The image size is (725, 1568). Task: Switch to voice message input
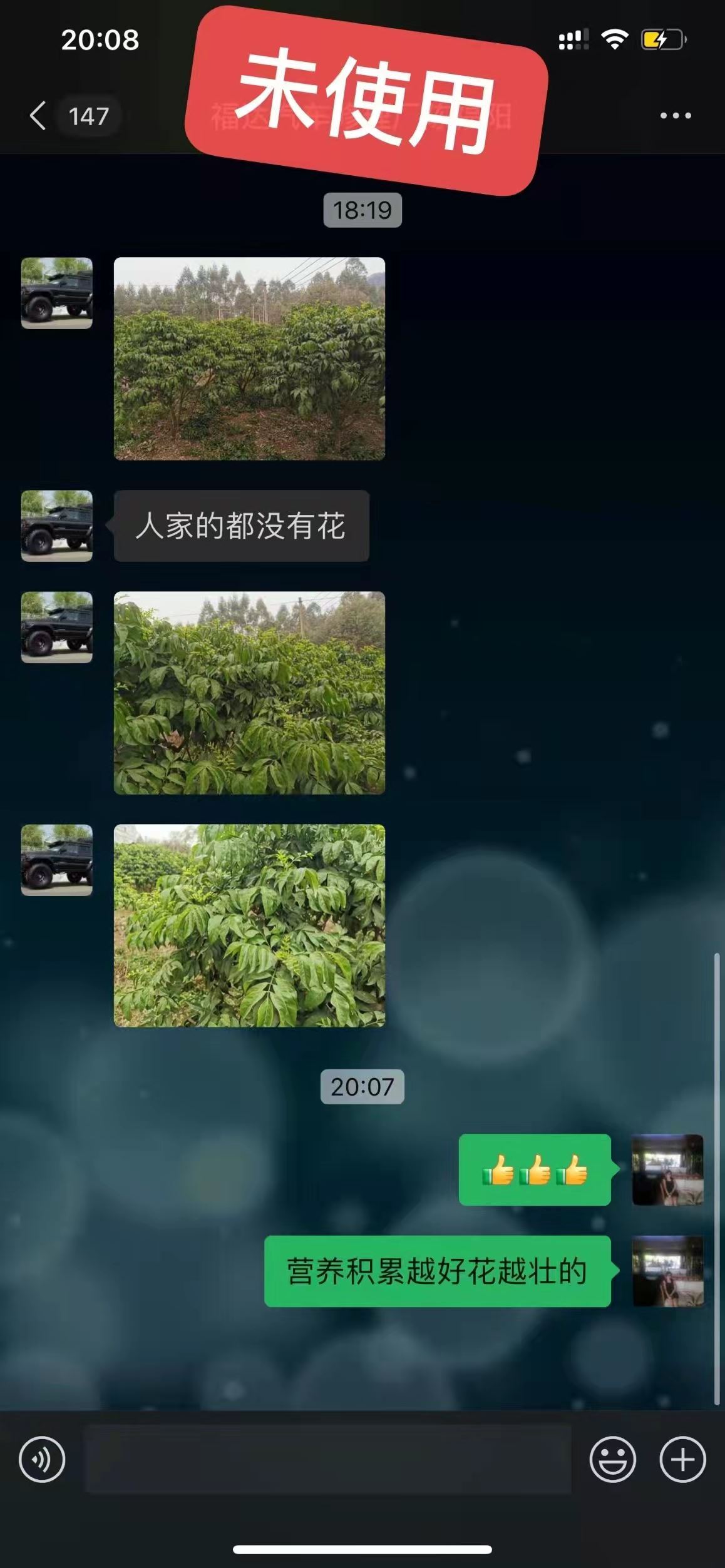coord(42,1459)
